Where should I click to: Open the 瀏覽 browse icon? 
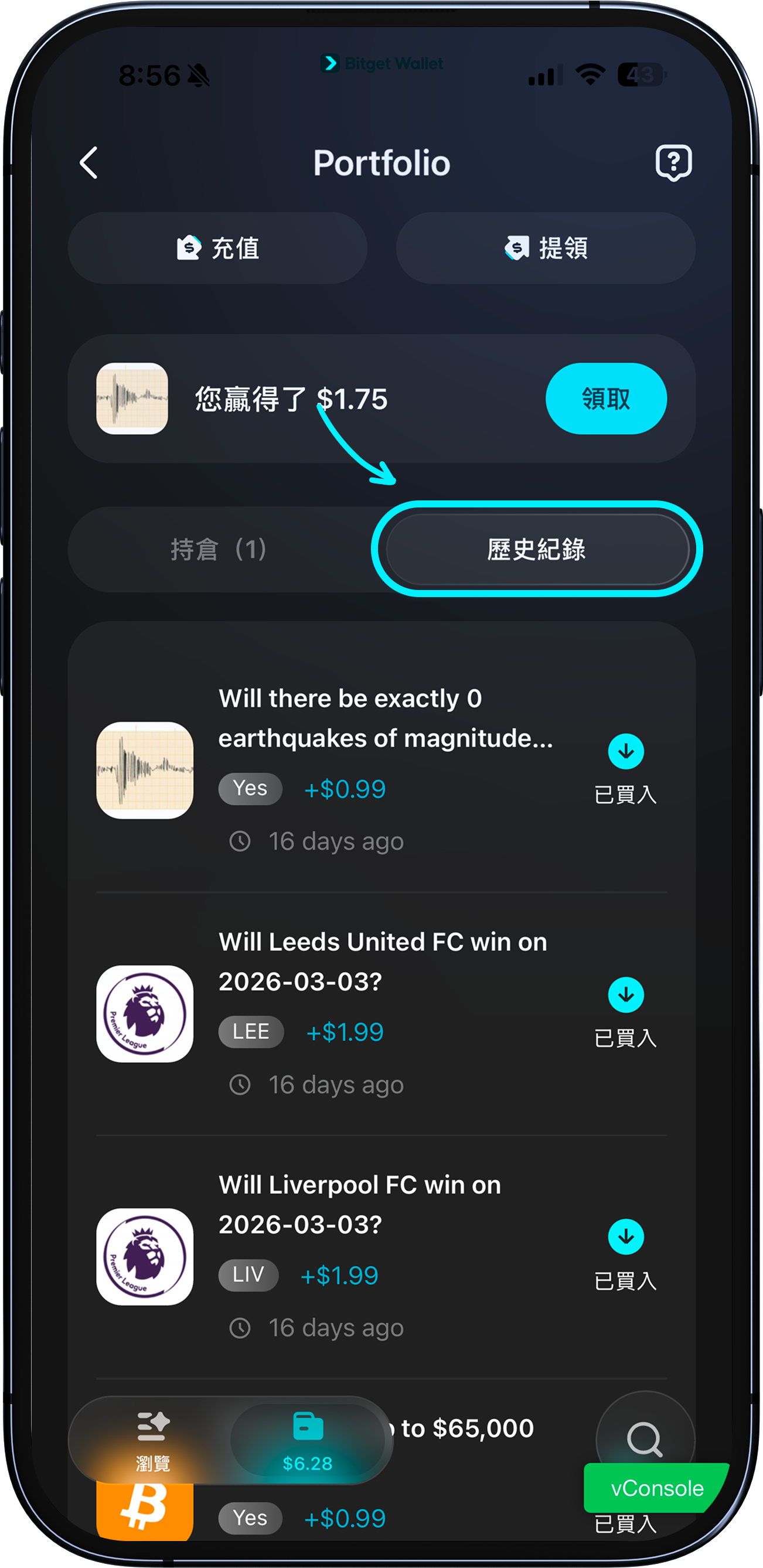(x=153, y=1424)
